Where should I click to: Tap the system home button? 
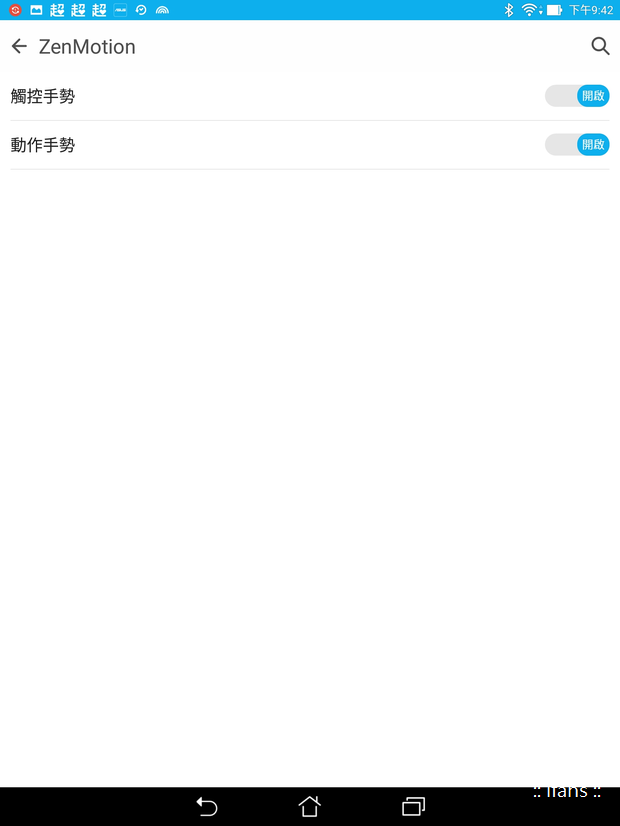coord(310,806)
